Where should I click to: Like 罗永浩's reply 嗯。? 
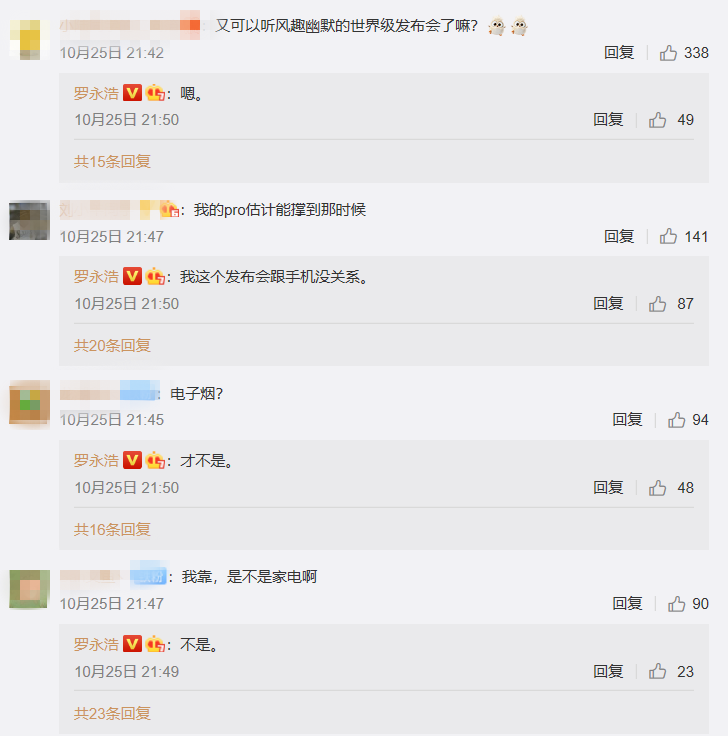(658, 120)
